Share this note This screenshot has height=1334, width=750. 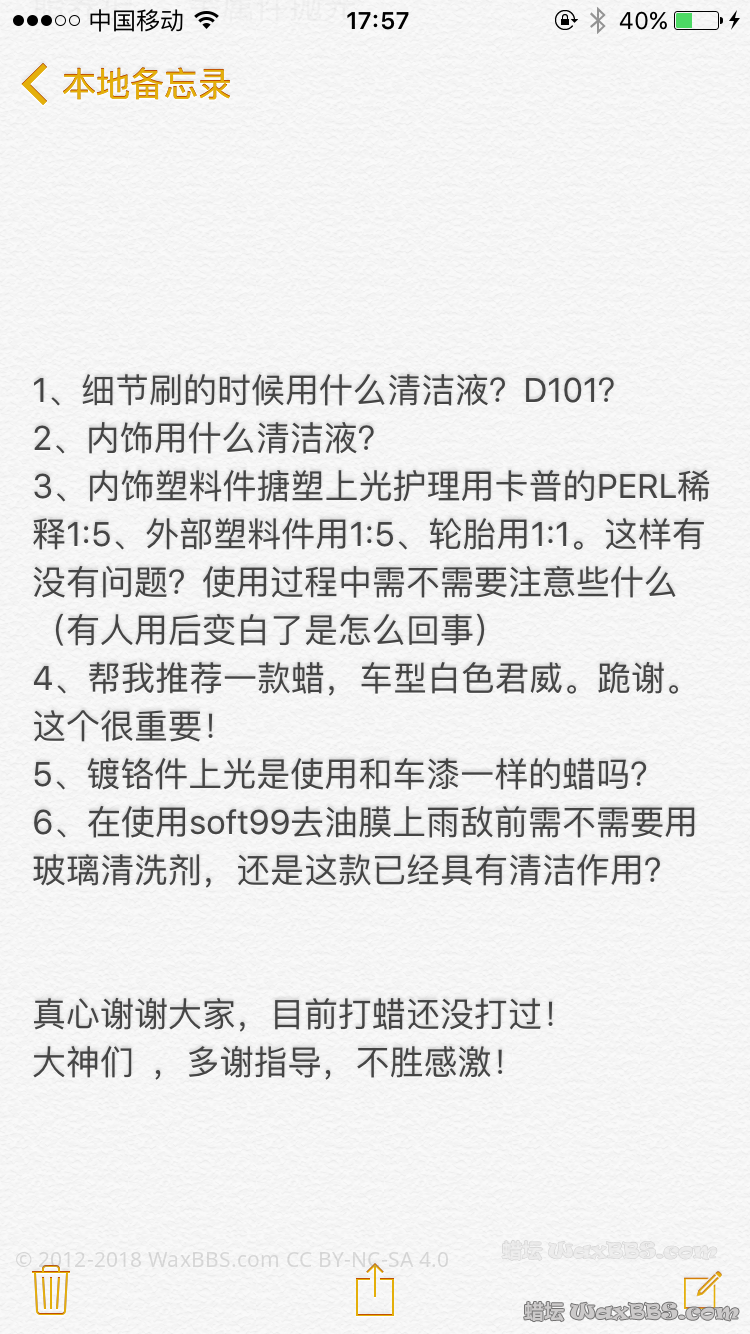(375, 1289)
